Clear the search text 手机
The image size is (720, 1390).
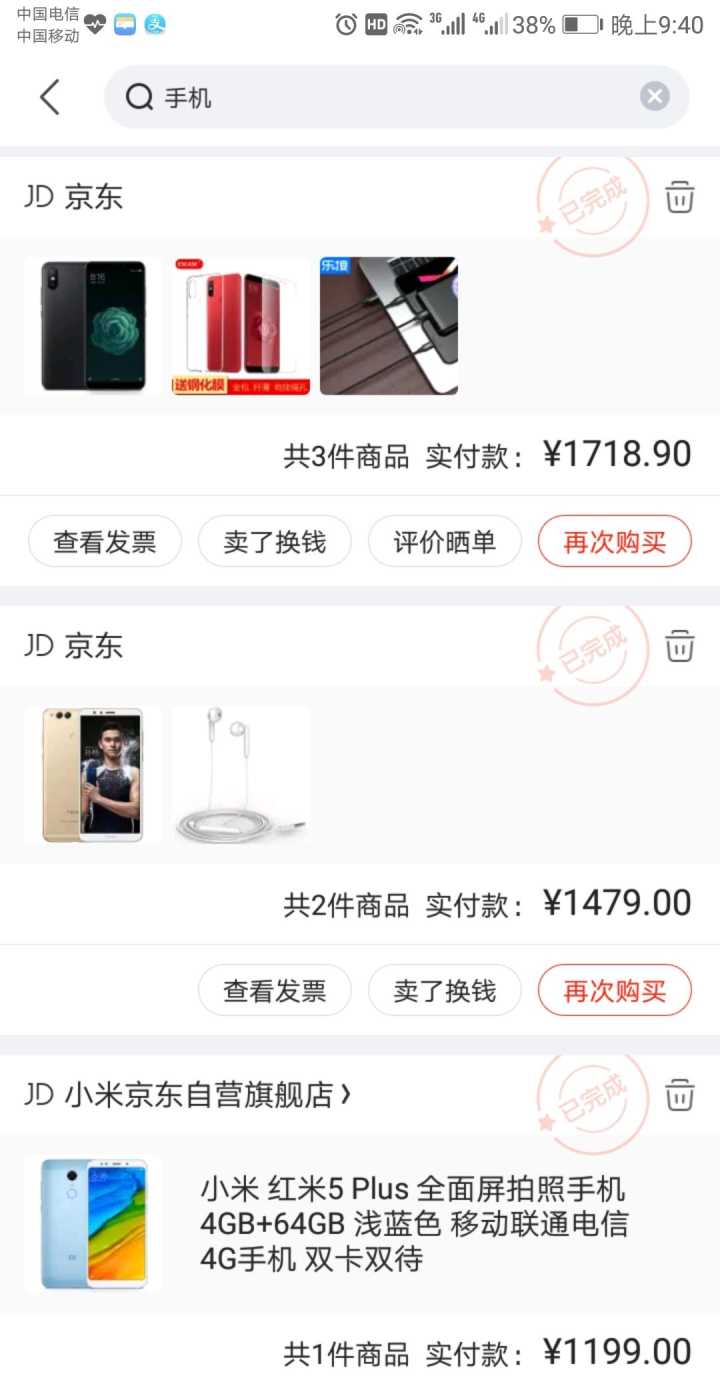point(654,97)
